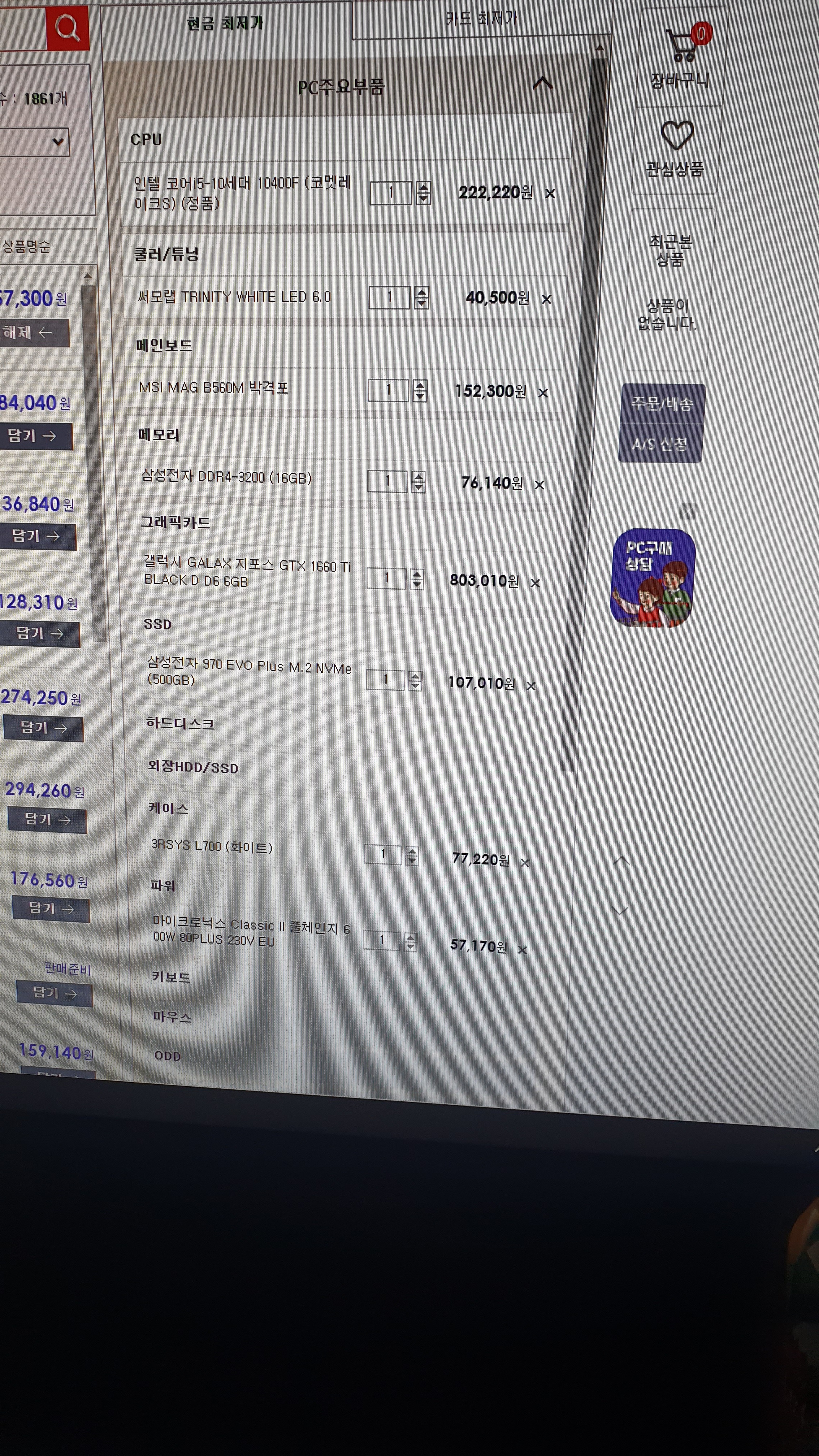Remove the Intel 10400F CPU item
Viewport: 819px width, 1456px height.
(550, 194)
